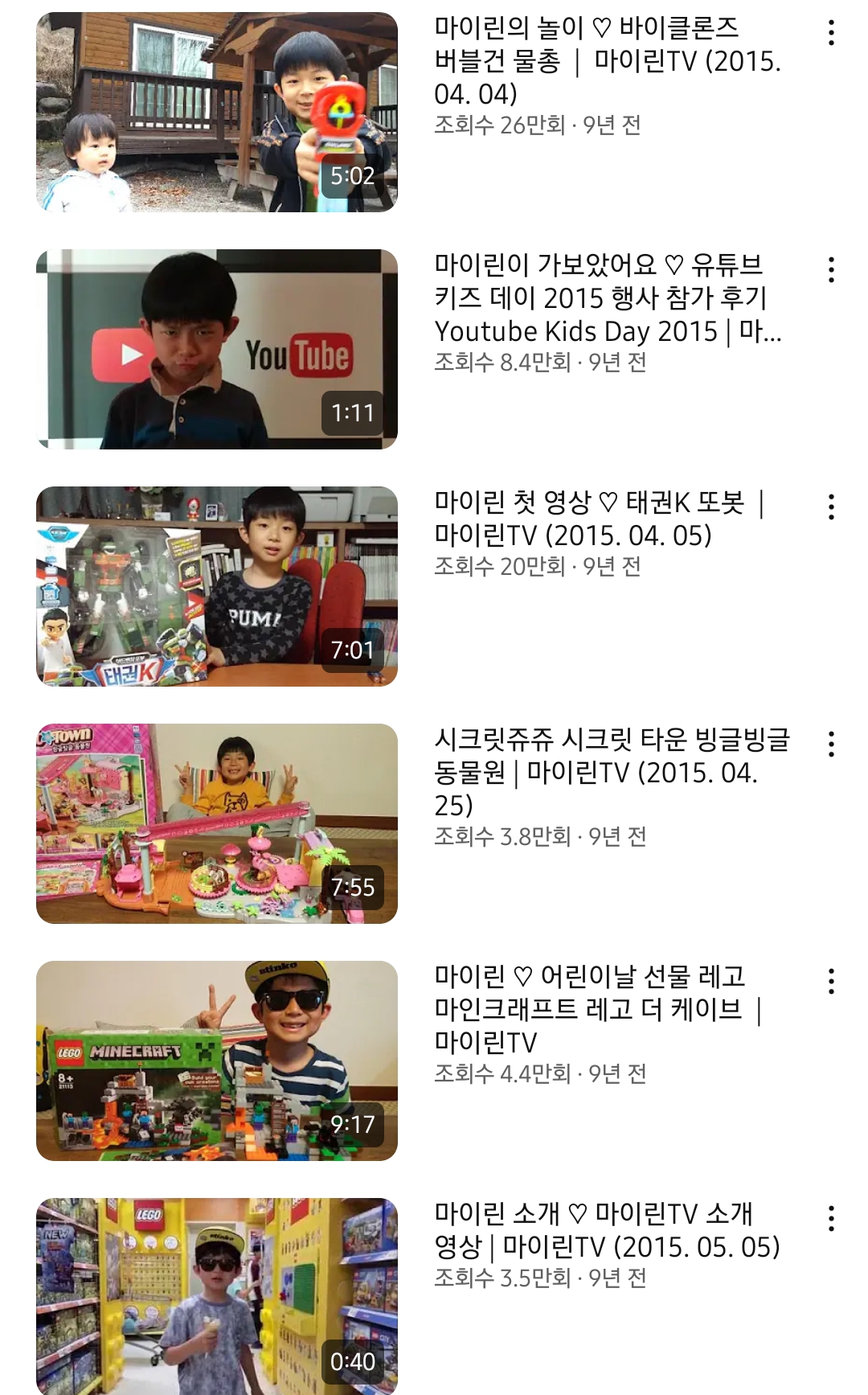Play the 시크릿 타운 빙글빙글 동물원 thumbnail
The height and width of the screenshot is (1395, 868).
pyautogui.click(x=217, y=823)
